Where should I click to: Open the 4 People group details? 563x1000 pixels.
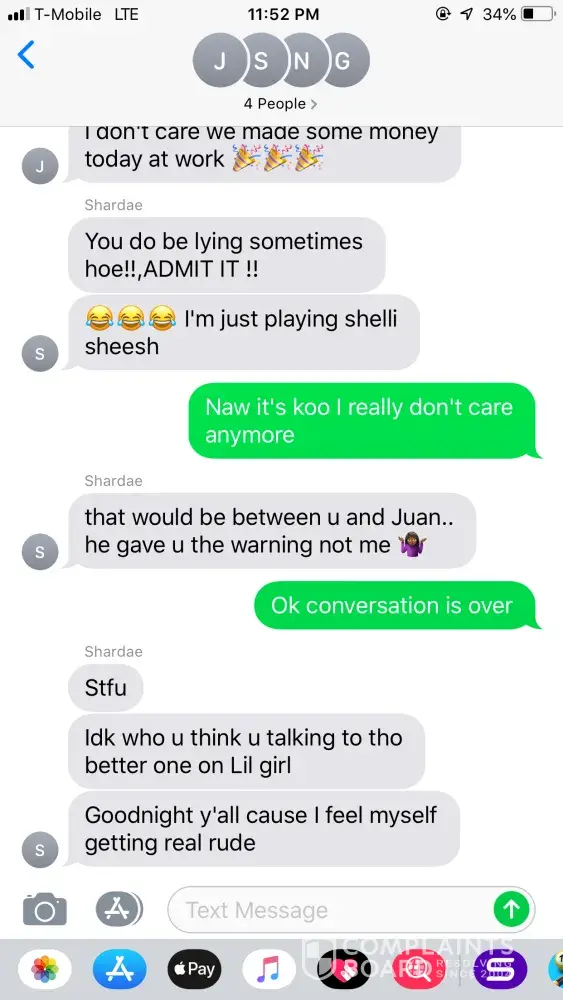tap(281, 103)
